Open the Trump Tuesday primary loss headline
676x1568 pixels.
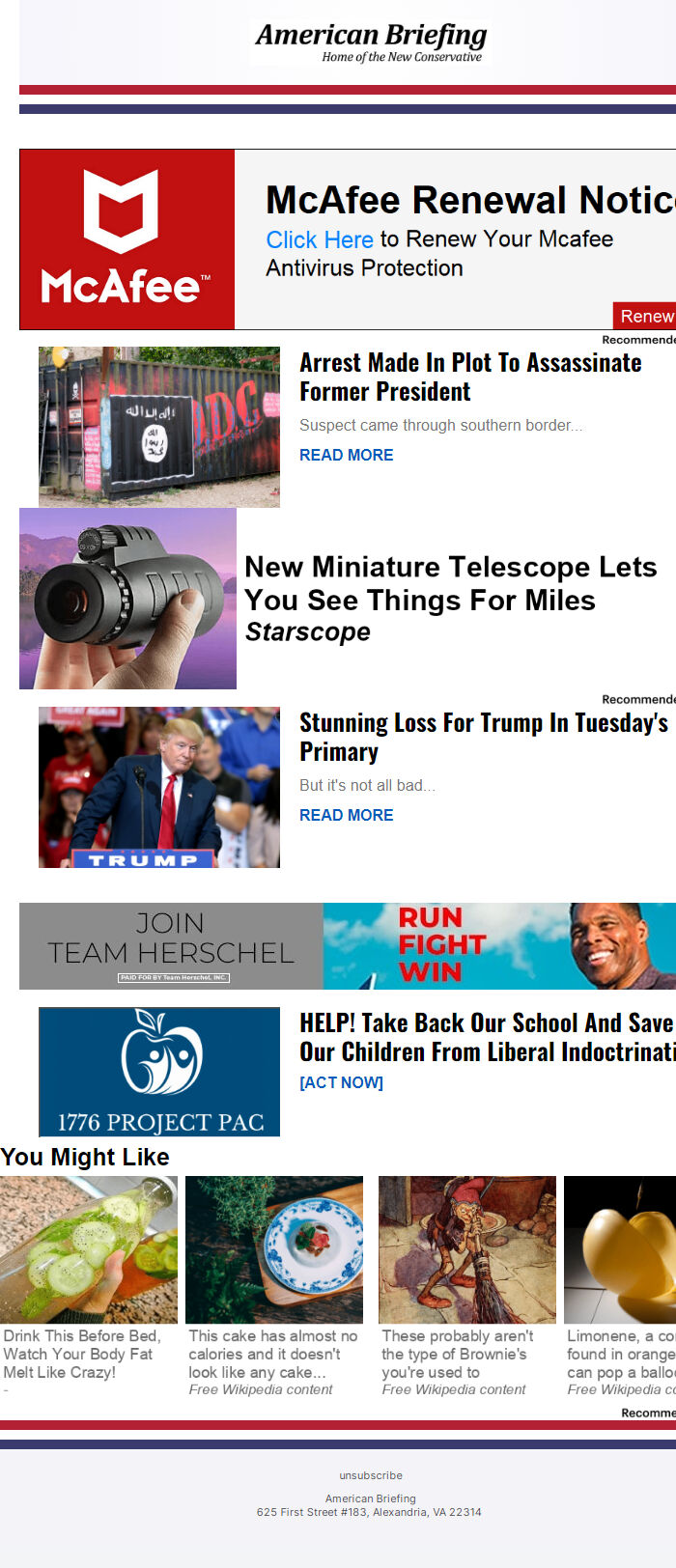pyautogui.click(x=483, y=737)
